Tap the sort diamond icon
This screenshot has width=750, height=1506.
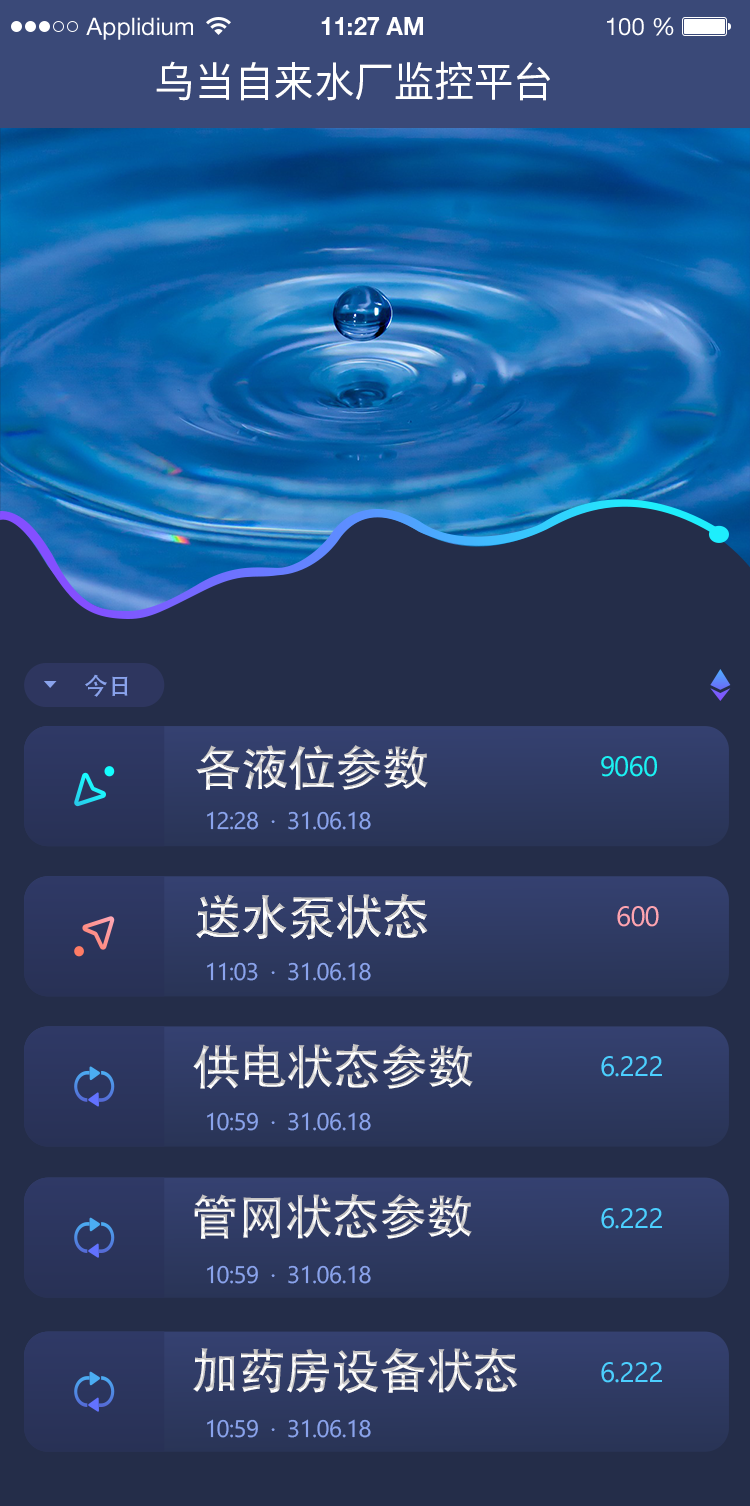pyautogui.click(x=720, y=685)
